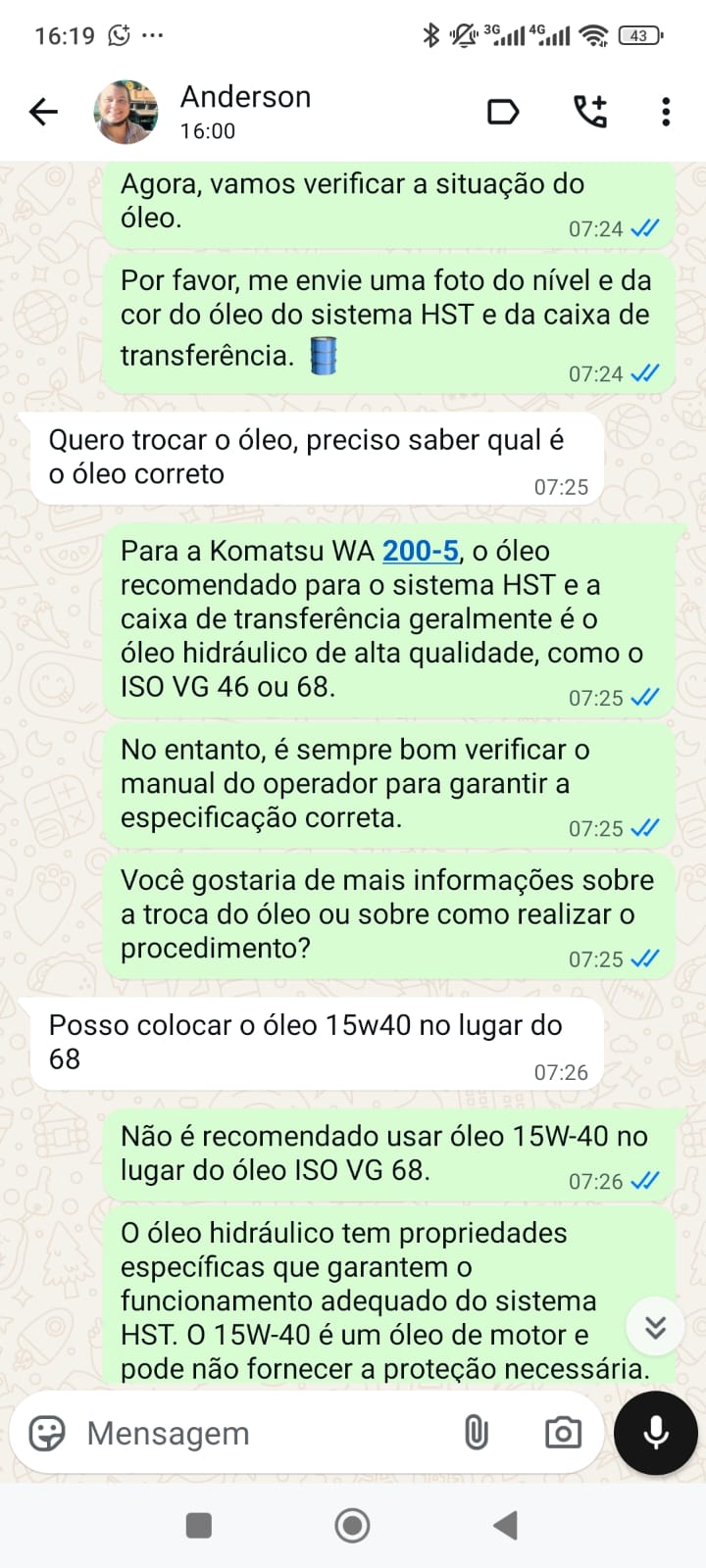This screenshot has height=1568, width=706.
Task: Tap the home circle navigation button
Action: click(x=351, y=1525)
